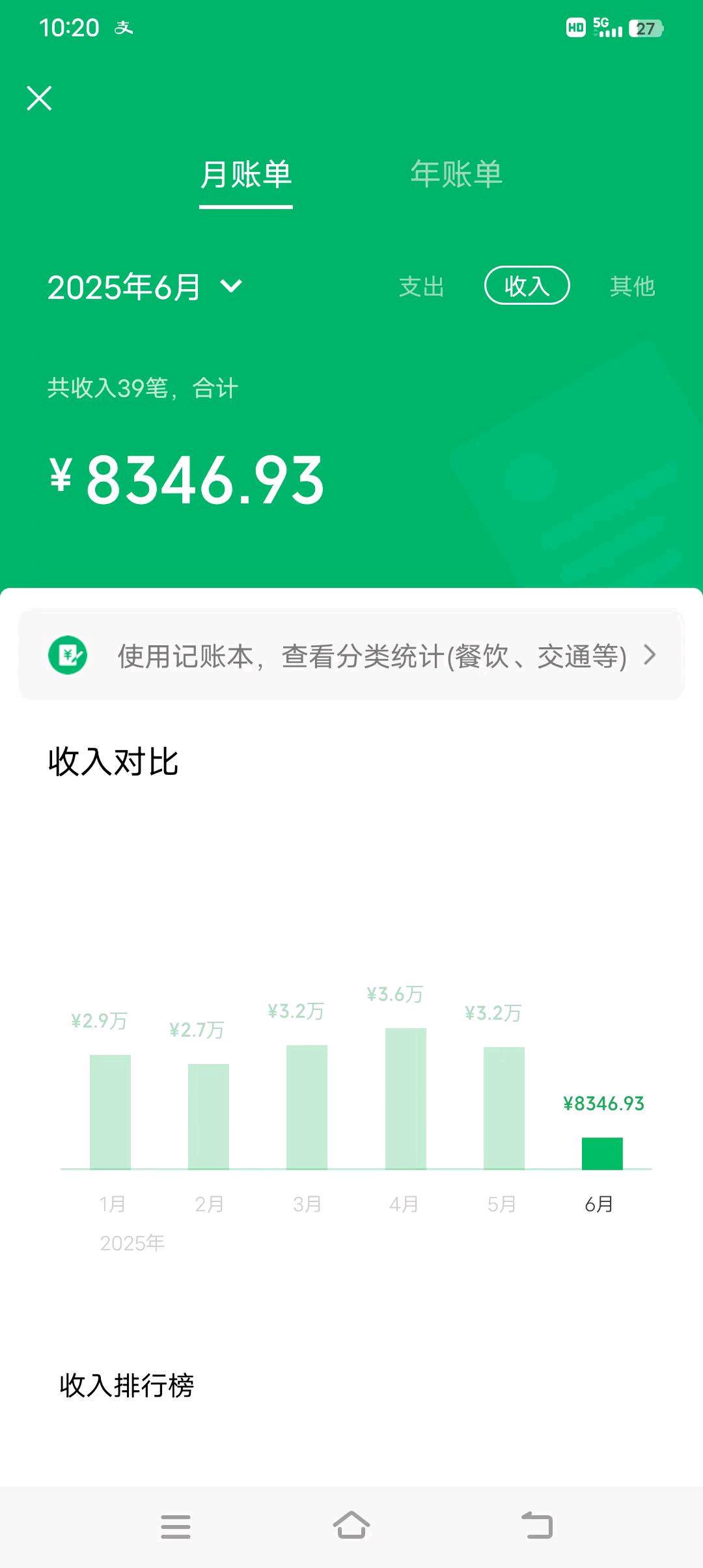
Task: Go to the system home screen
Action: coord(351,1526)
